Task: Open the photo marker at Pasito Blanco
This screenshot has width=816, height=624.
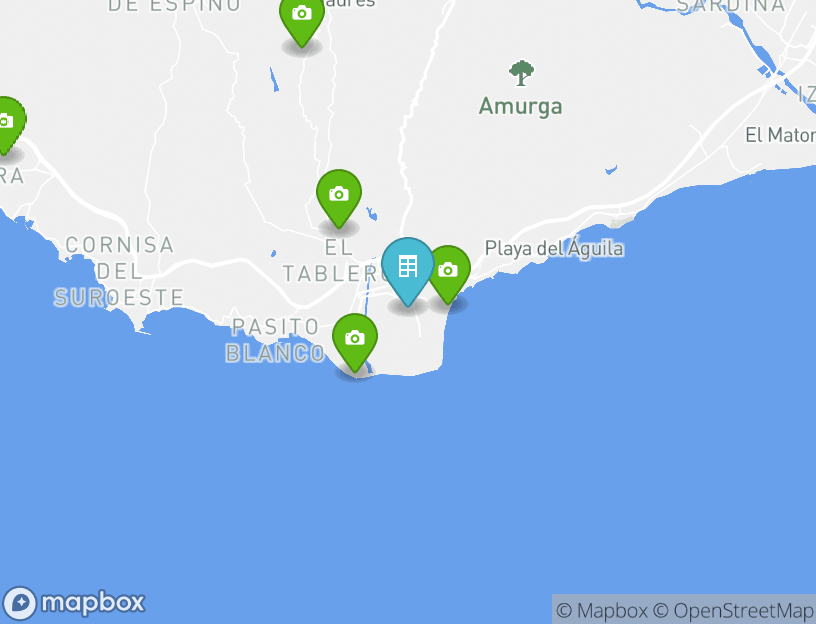Action: pos(354,339)
